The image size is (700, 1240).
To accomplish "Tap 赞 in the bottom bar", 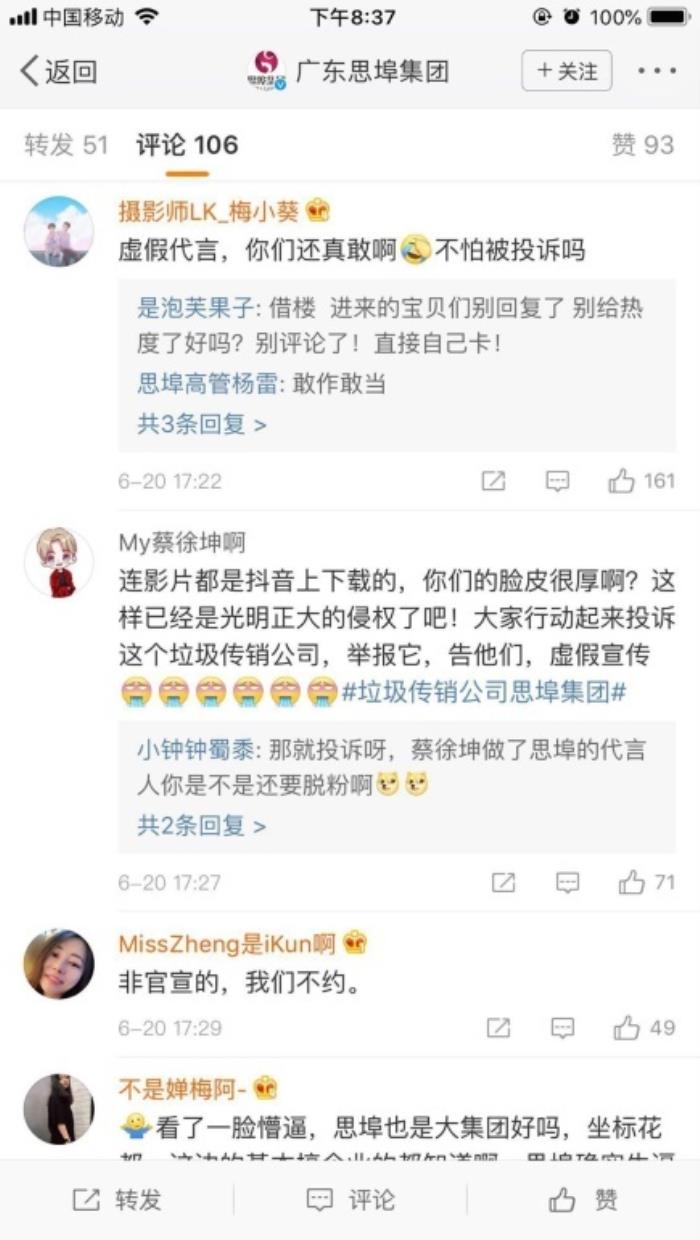I will [x=583, y=1200].
